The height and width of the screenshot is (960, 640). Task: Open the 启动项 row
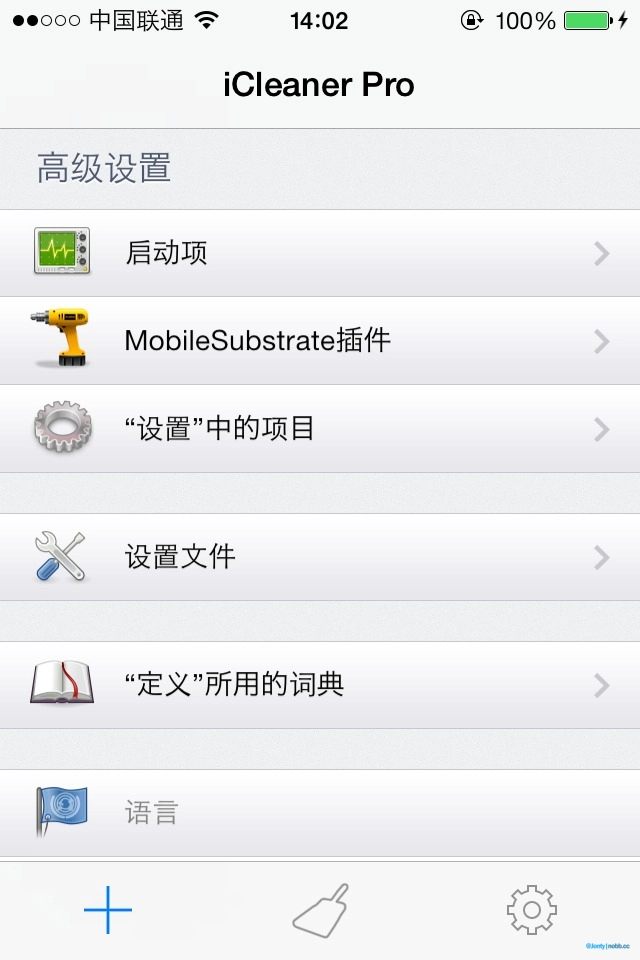click(320, 253)
